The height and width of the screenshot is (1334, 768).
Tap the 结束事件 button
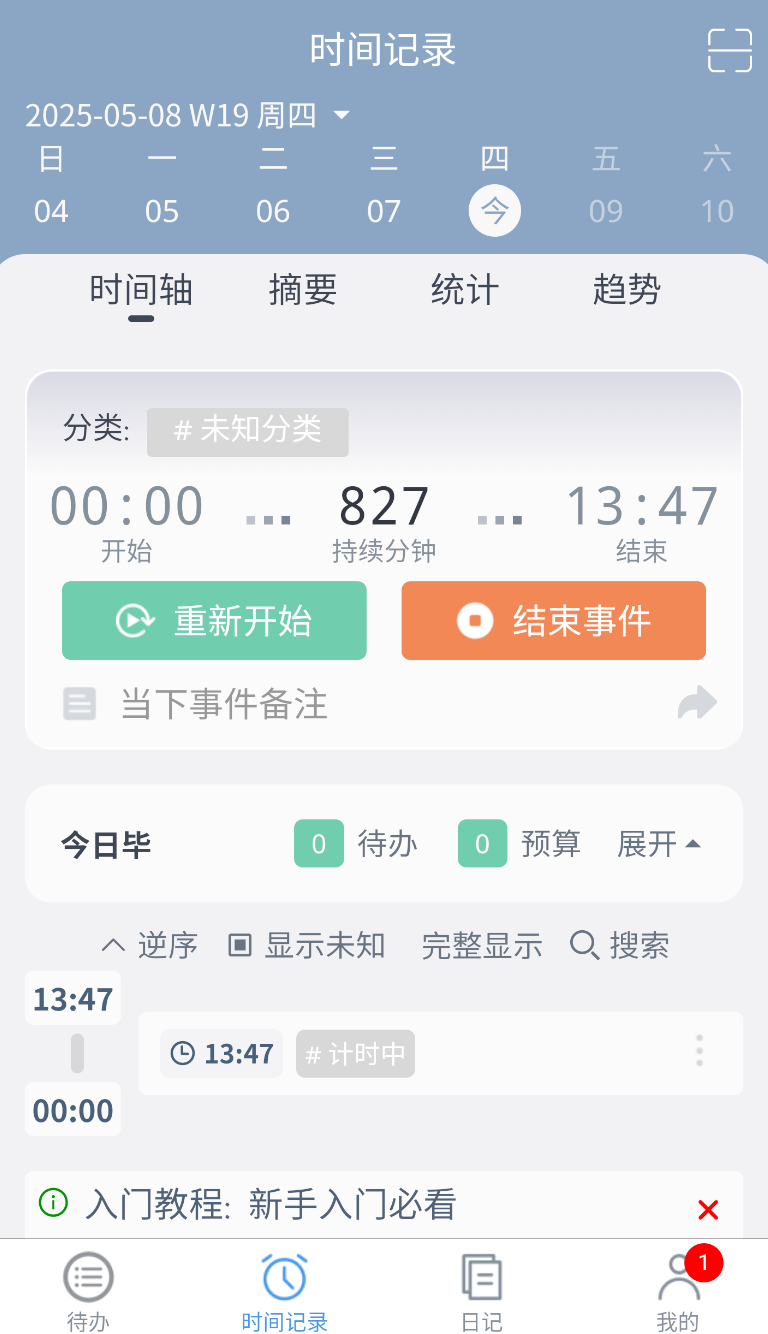(554, 621)
